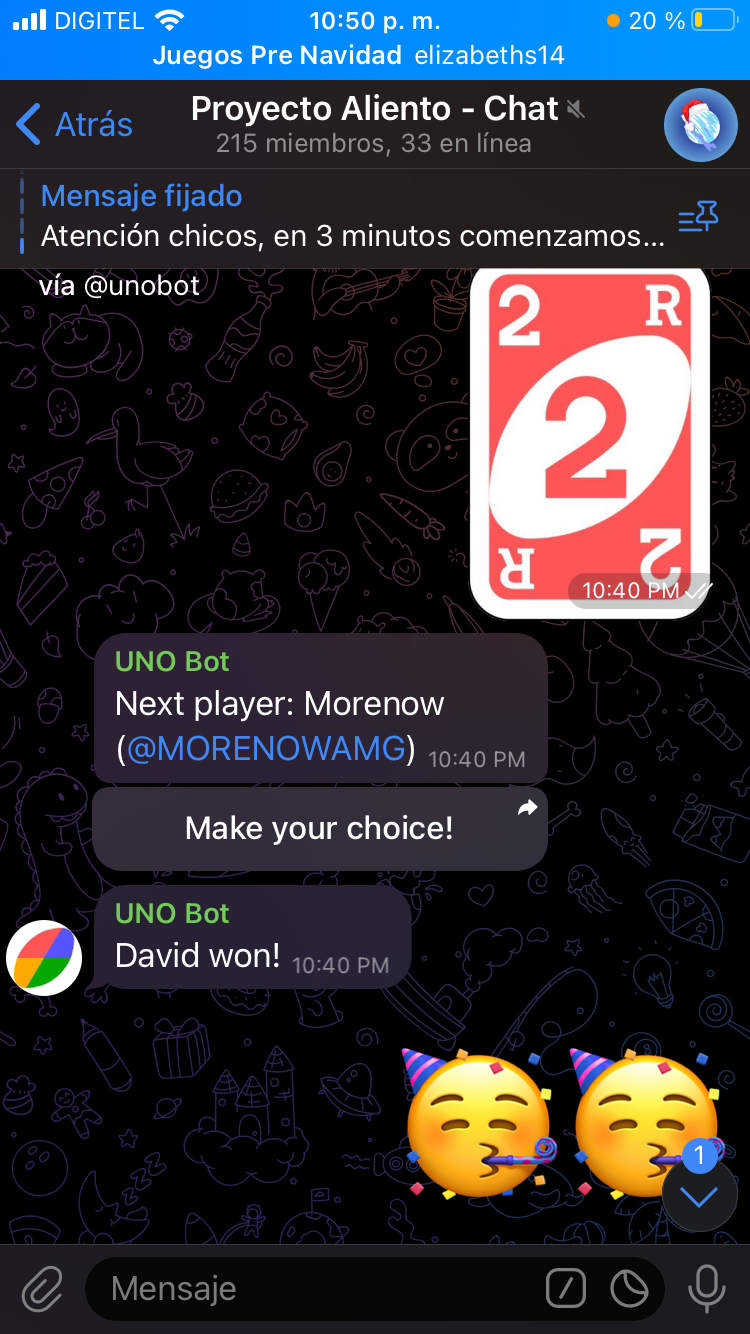This screenshot has width=750, height=1334.
Task: Open Proyecto Aliento chat info header
Action: 375,124
